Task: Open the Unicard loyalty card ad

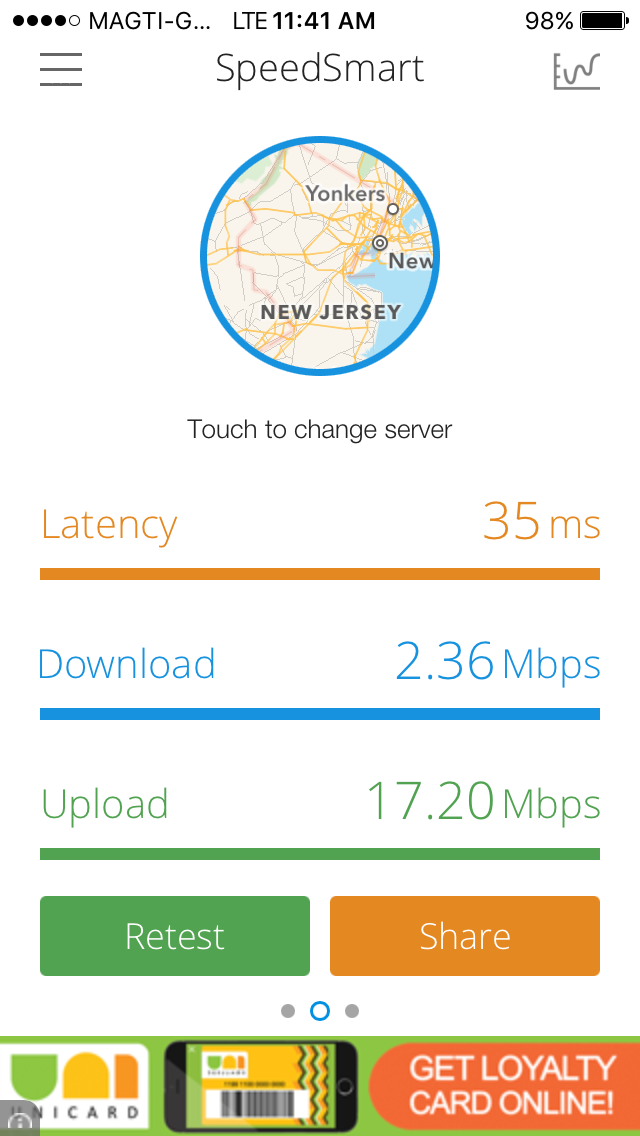Action: (320, 1088)
